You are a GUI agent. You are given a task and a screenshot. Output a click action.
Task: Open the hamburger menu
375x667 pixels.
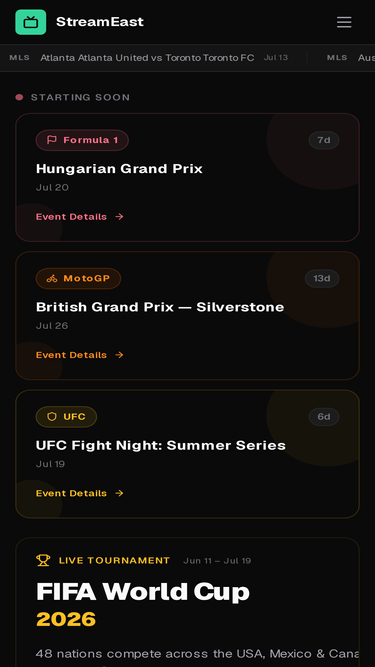coord(344,22)
